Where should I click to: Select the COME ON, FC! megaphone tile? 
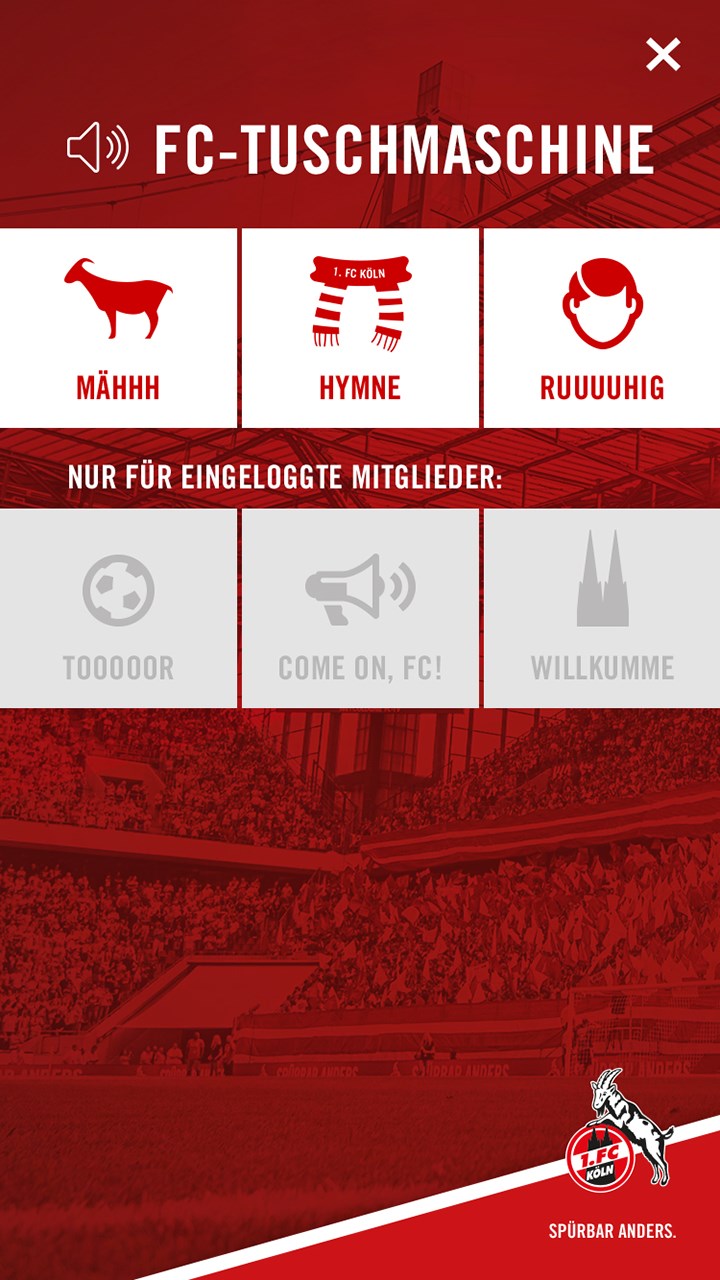[360, 608]
